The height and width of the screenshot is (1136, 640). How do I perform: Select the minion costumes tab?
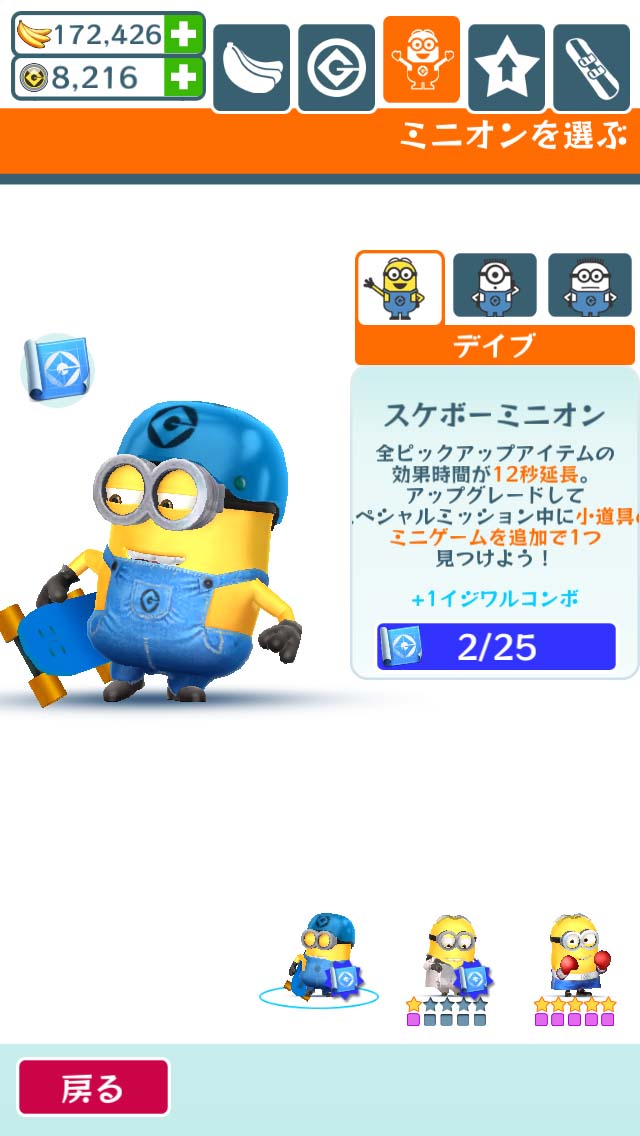point(421,61)
